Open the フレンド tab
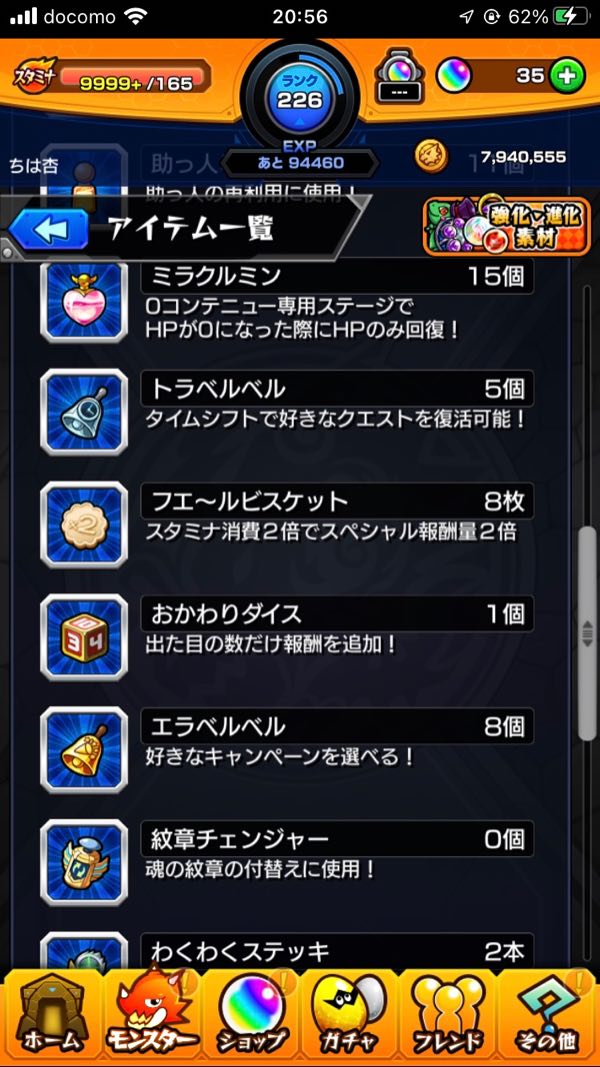 pyautogui.click(x=447, y=1015)
